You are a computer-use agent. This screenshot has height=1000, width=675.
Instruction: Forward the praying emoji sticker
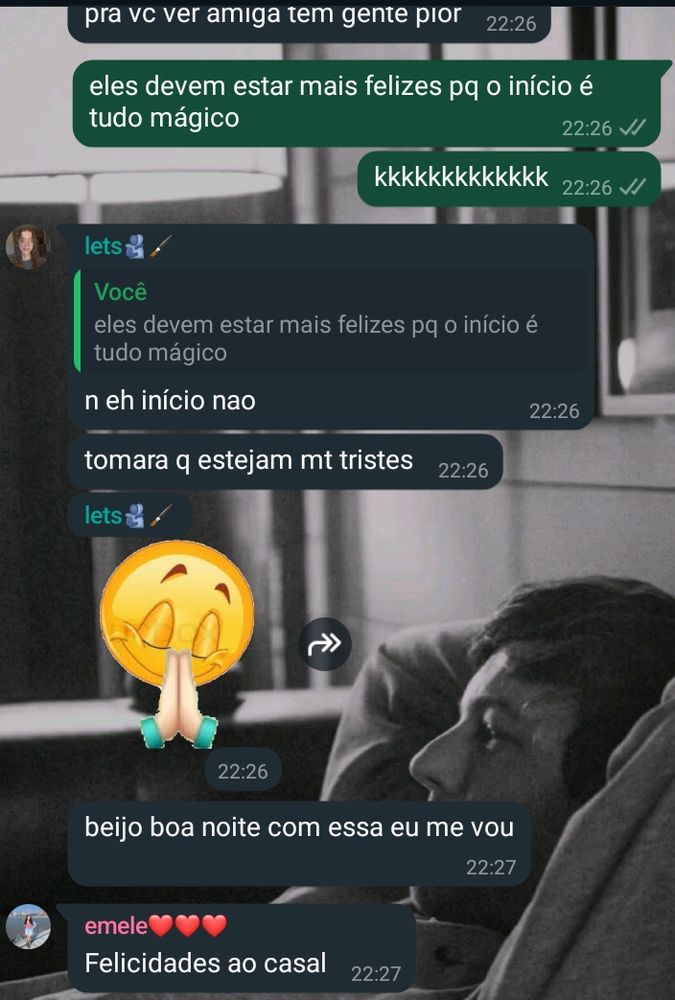[x=325, y=644]
